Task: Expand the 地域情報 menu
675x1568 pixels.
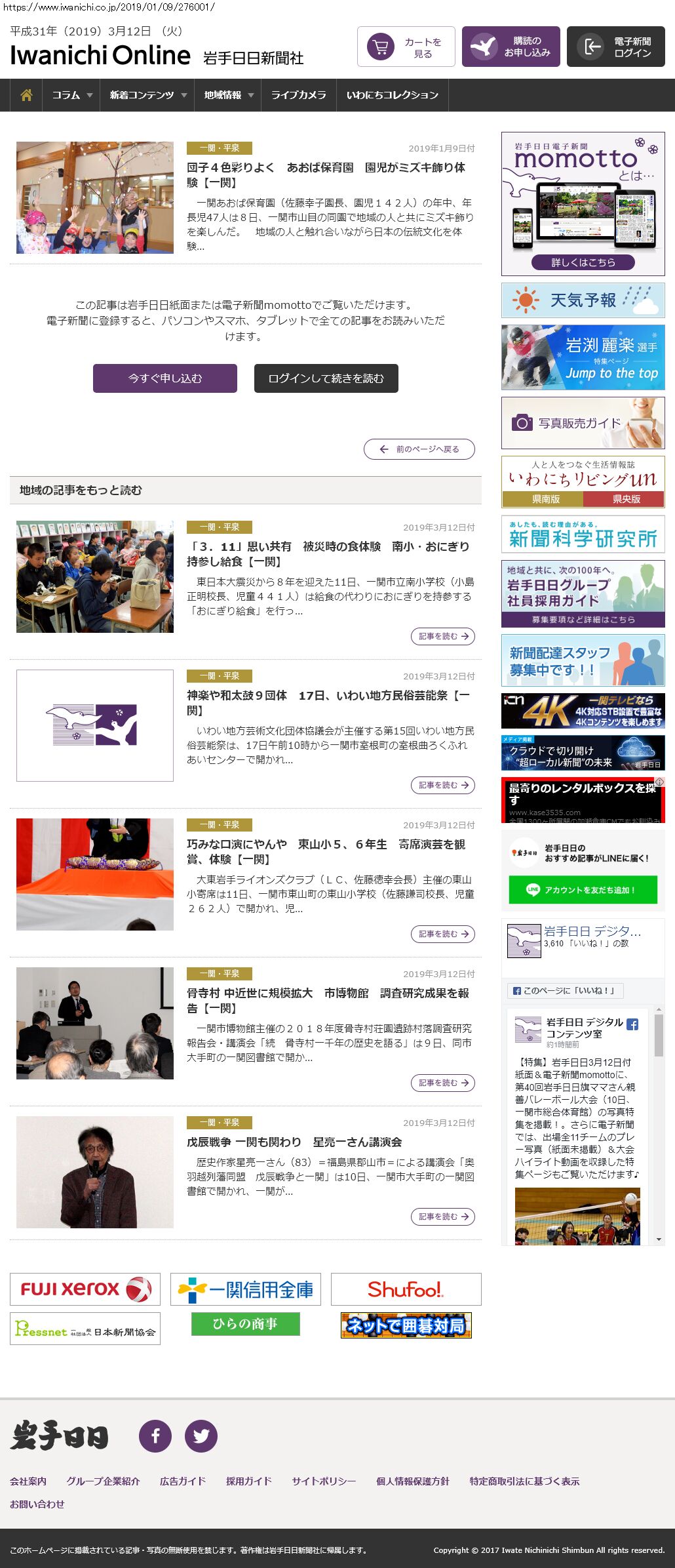Action: [x=227, y=95]
